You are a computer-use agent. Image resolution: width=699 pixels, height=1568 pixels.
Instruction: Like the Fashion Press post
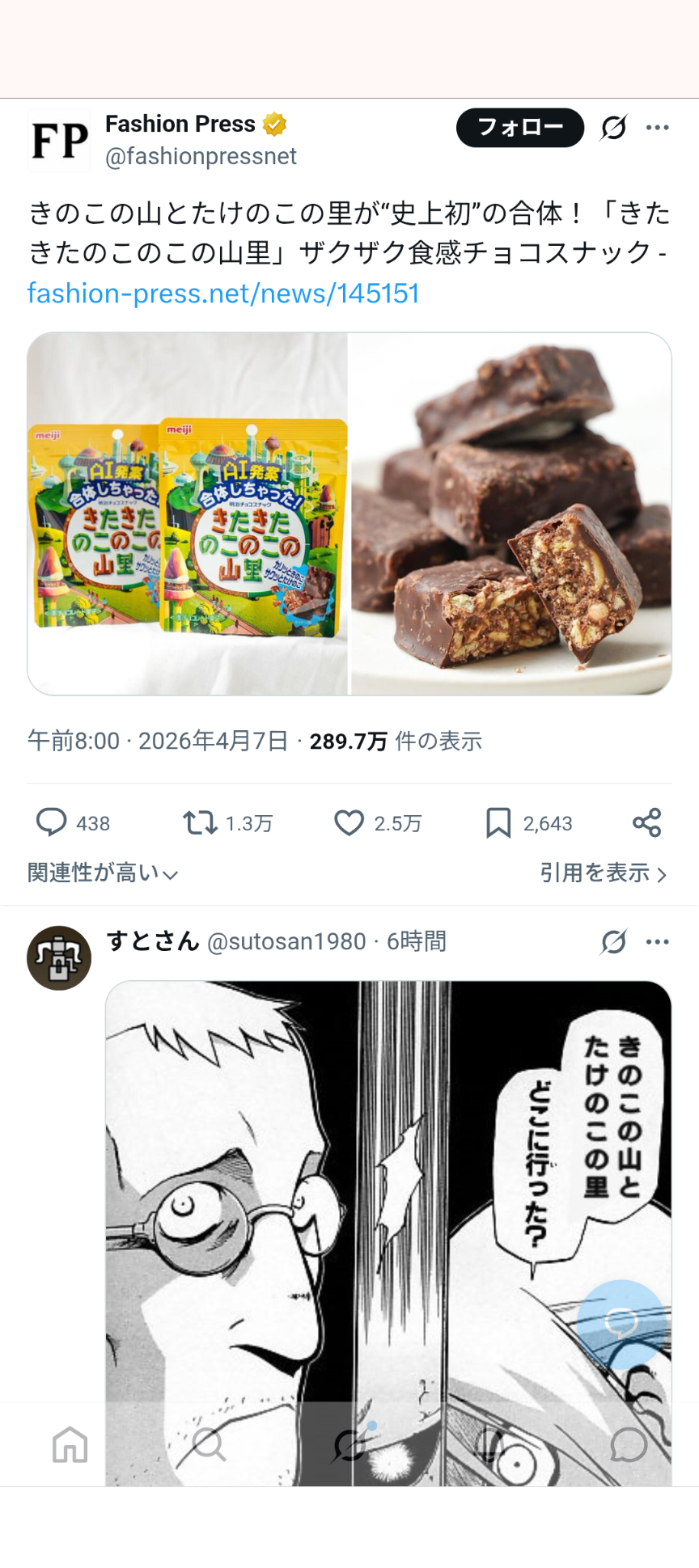pos(349,822)
